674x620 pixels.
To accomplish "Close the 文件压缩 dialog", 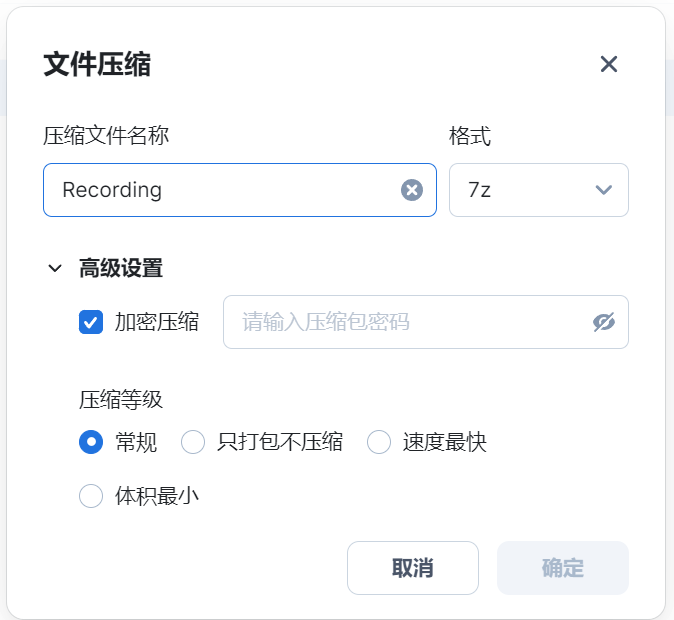I will click(x=609, y=65).
